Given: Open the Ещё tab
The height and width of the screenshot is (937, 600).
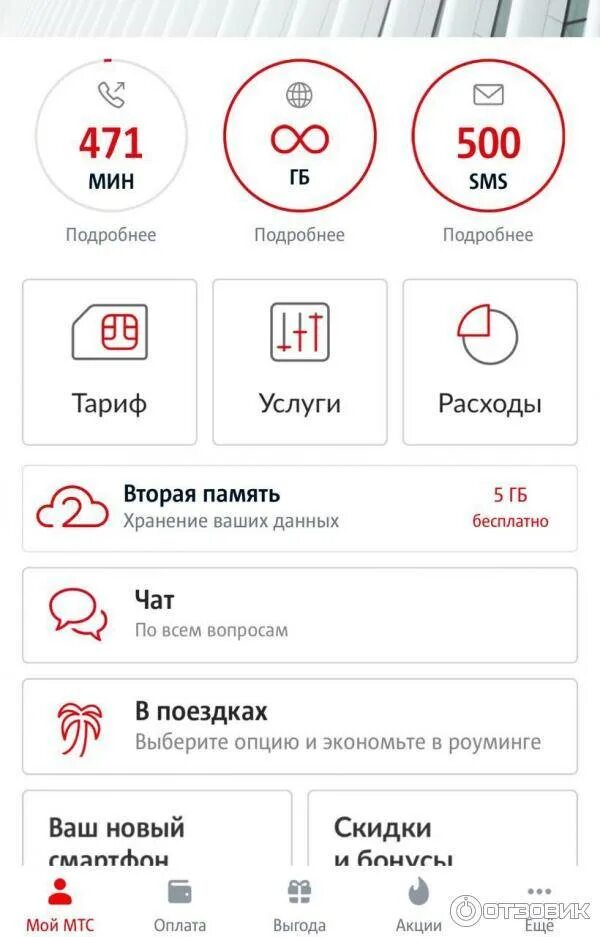Looking at the screenshot, I should [539, 905].
